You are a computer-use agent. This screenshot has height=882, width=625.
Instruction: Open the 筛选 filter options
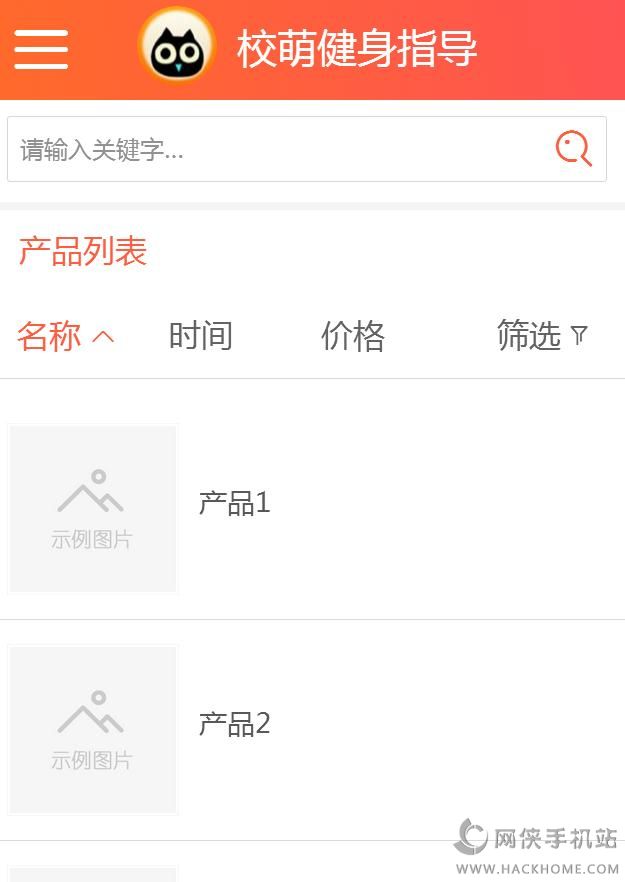point(541,336)
